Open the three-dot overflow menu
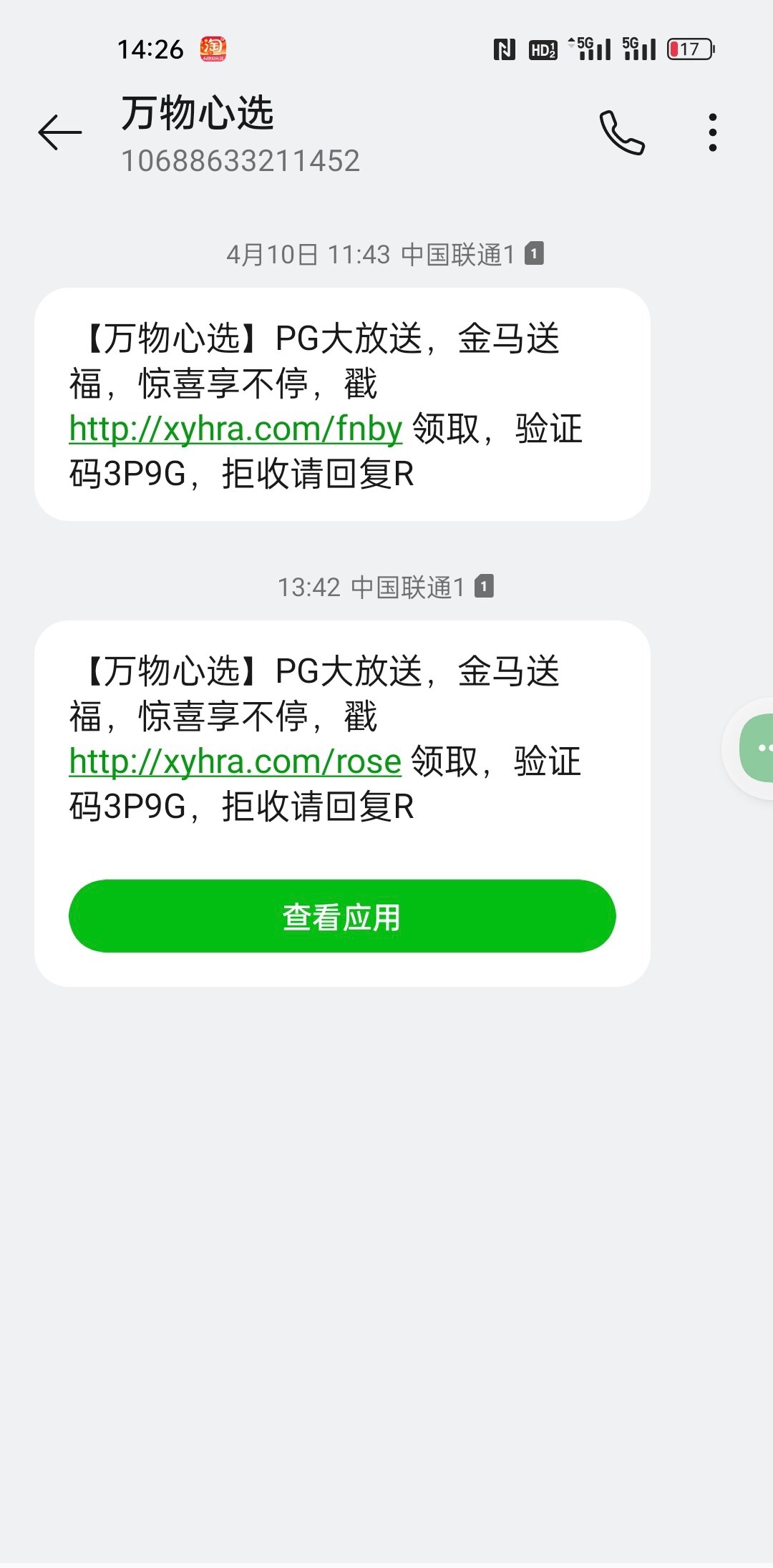The image size is (773, 1568). (712, 133)
